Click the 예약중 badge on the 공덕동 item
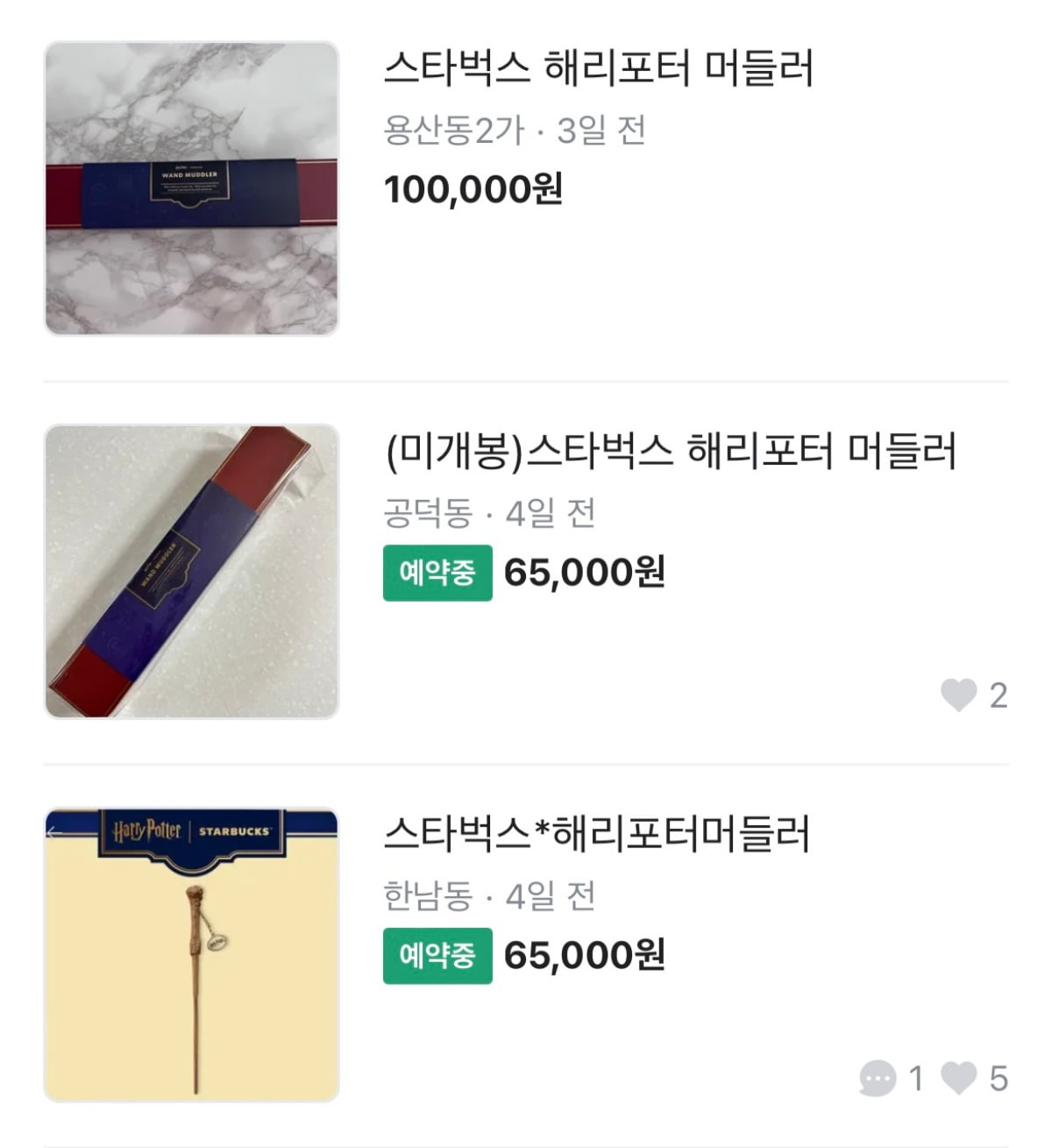 click(435, 570)
